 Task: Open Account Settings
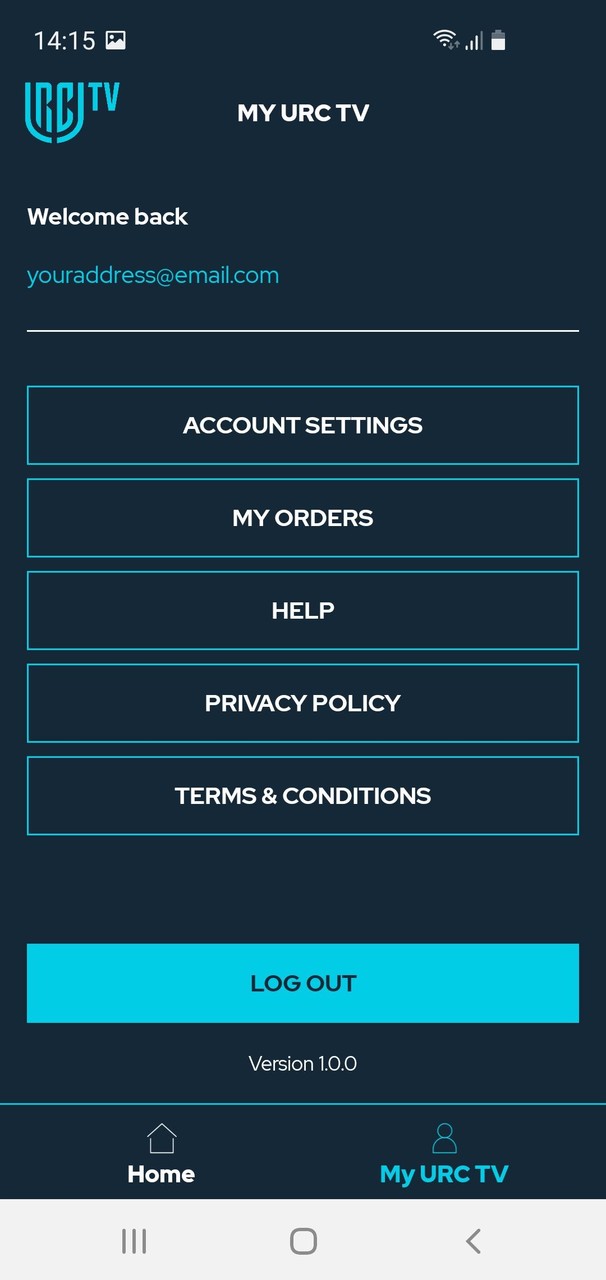(302, 425)
